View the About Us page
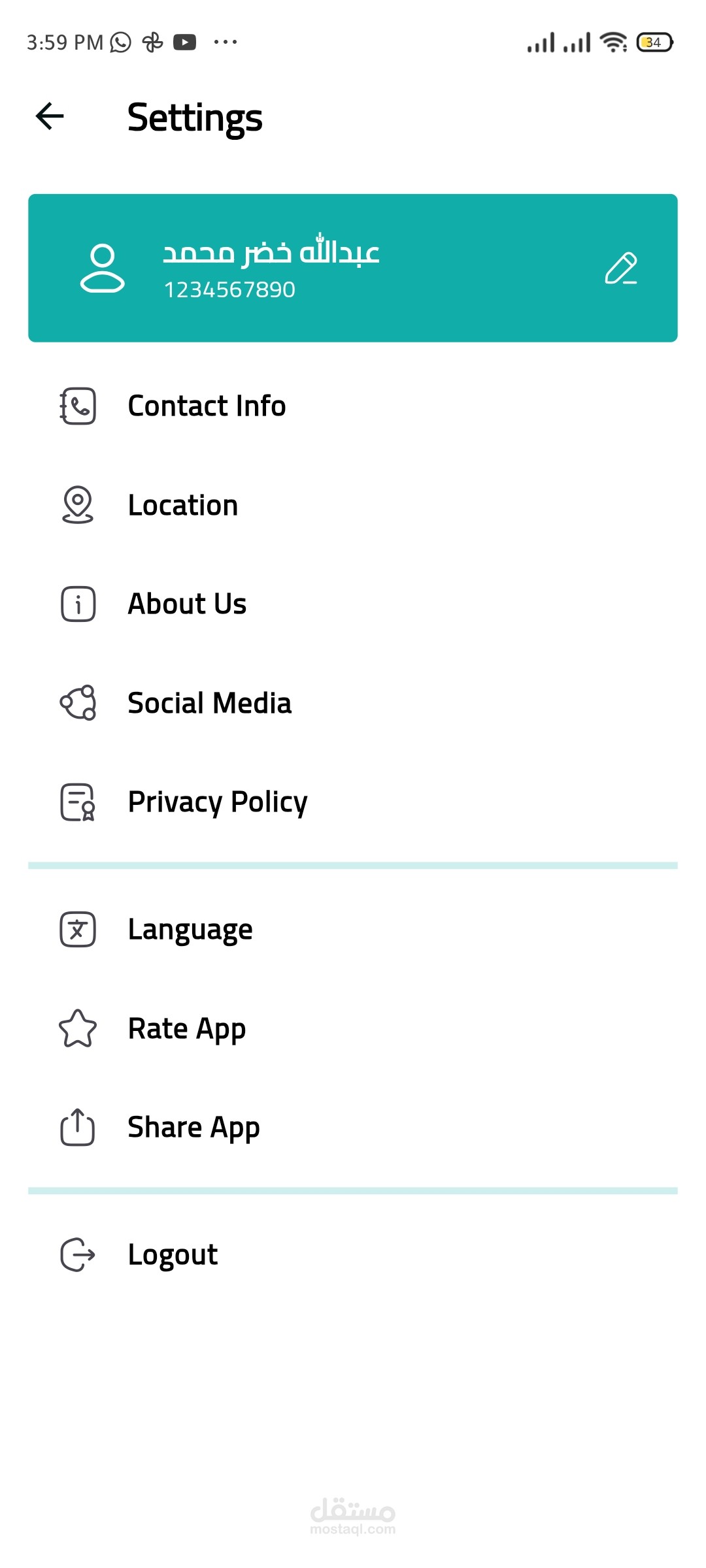 tap(187, 604)
